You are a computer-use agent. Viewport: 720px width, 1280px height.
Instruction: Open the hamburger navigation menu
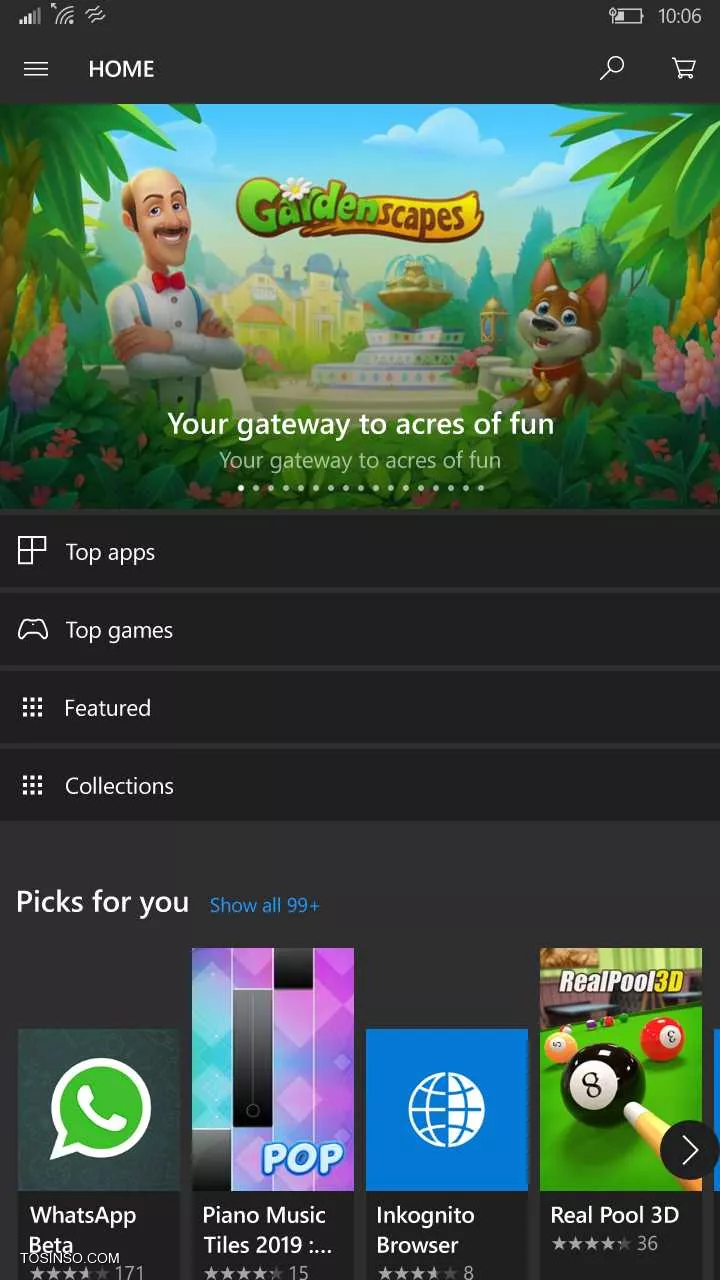pos(36,69)
